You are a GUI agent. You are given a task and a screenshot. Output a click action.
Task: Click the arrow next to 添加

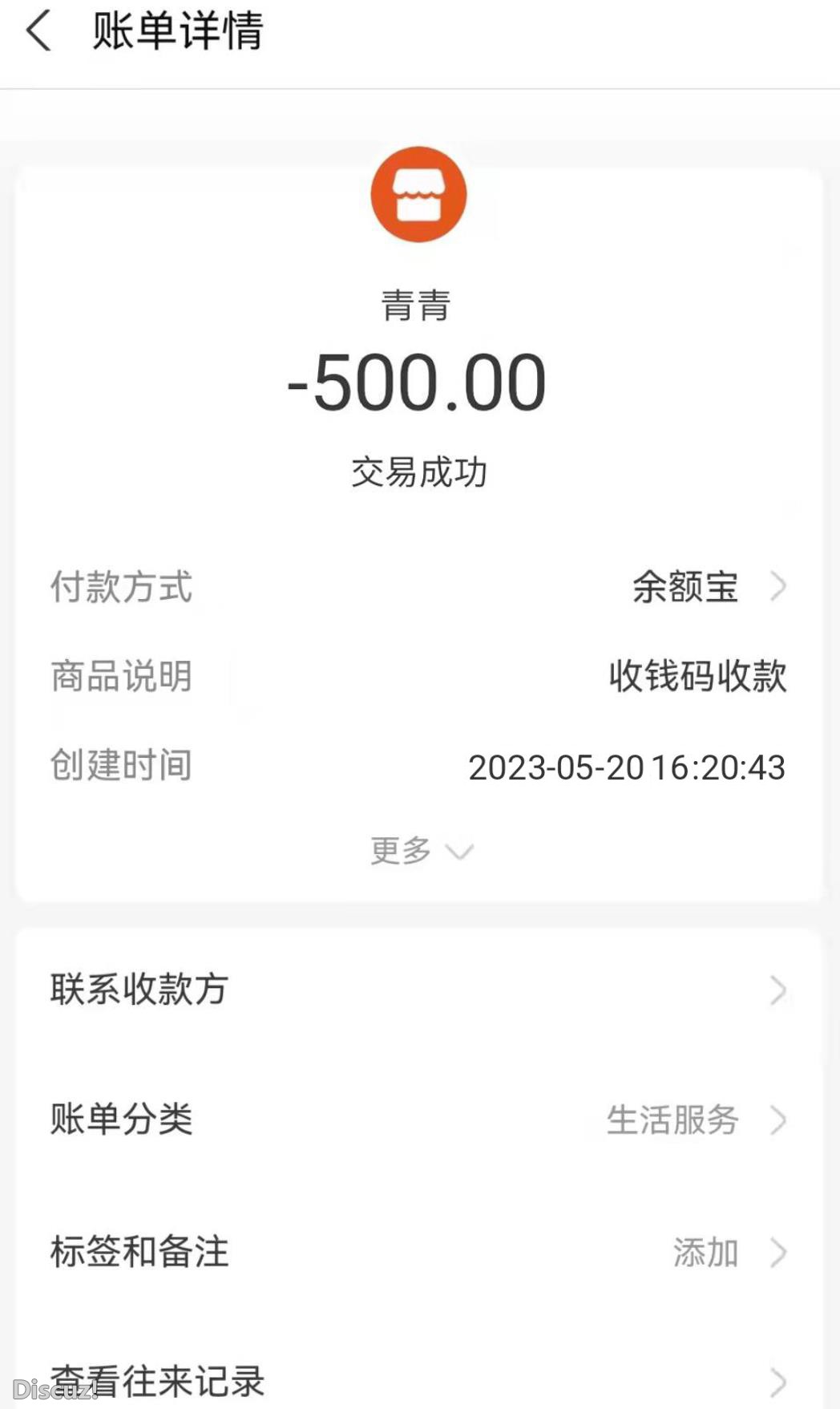pos(779,1253)
